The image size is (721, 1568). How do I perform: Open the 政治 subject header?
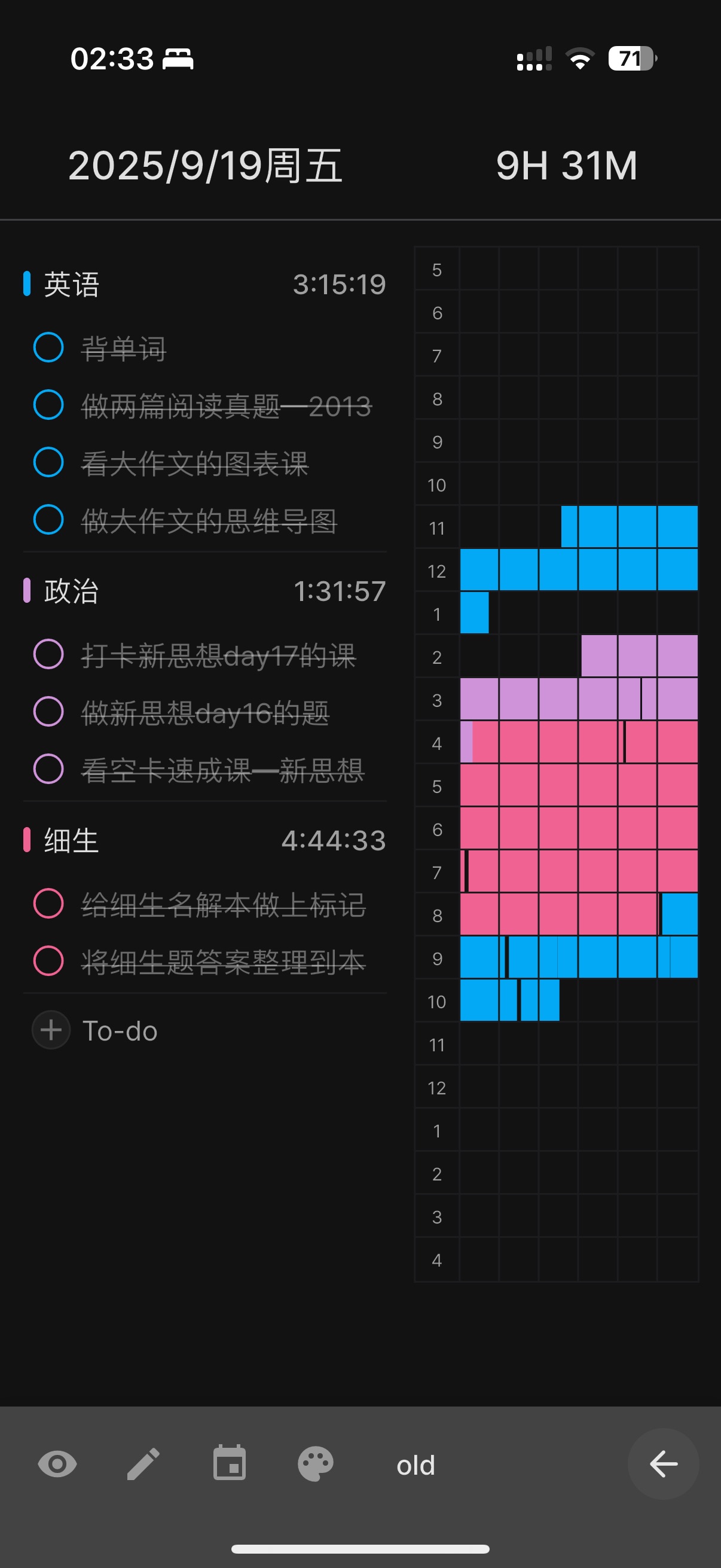[72, 591]
